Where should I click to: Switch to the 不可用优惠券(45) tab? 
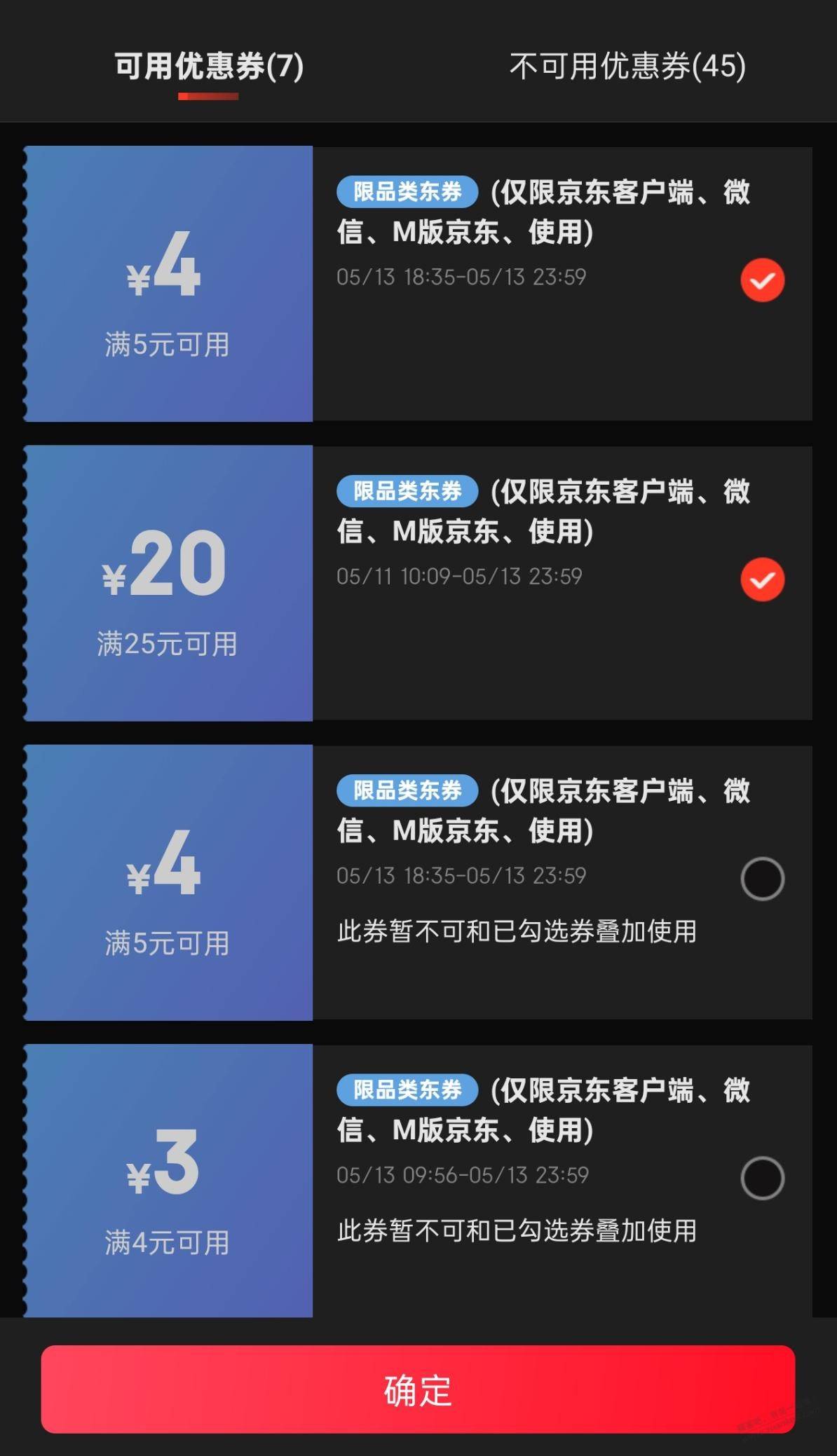627,67
